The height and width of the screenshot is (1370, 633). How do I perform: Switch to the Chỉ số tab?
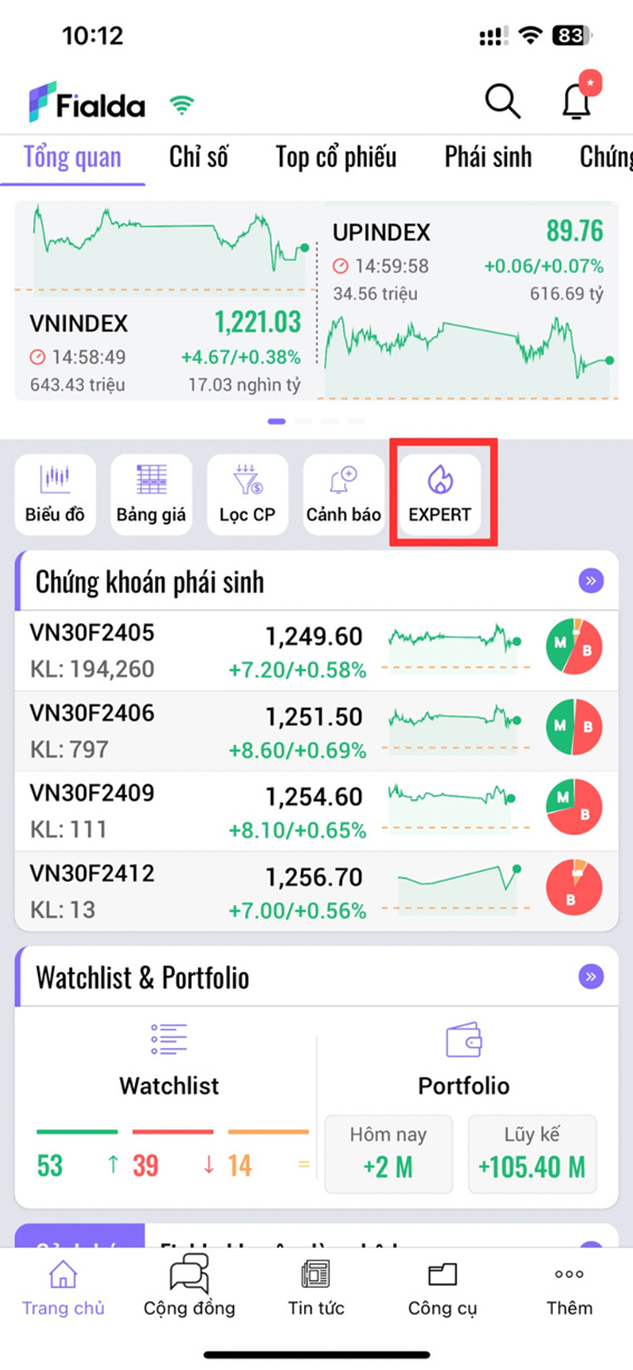point(198,157)
